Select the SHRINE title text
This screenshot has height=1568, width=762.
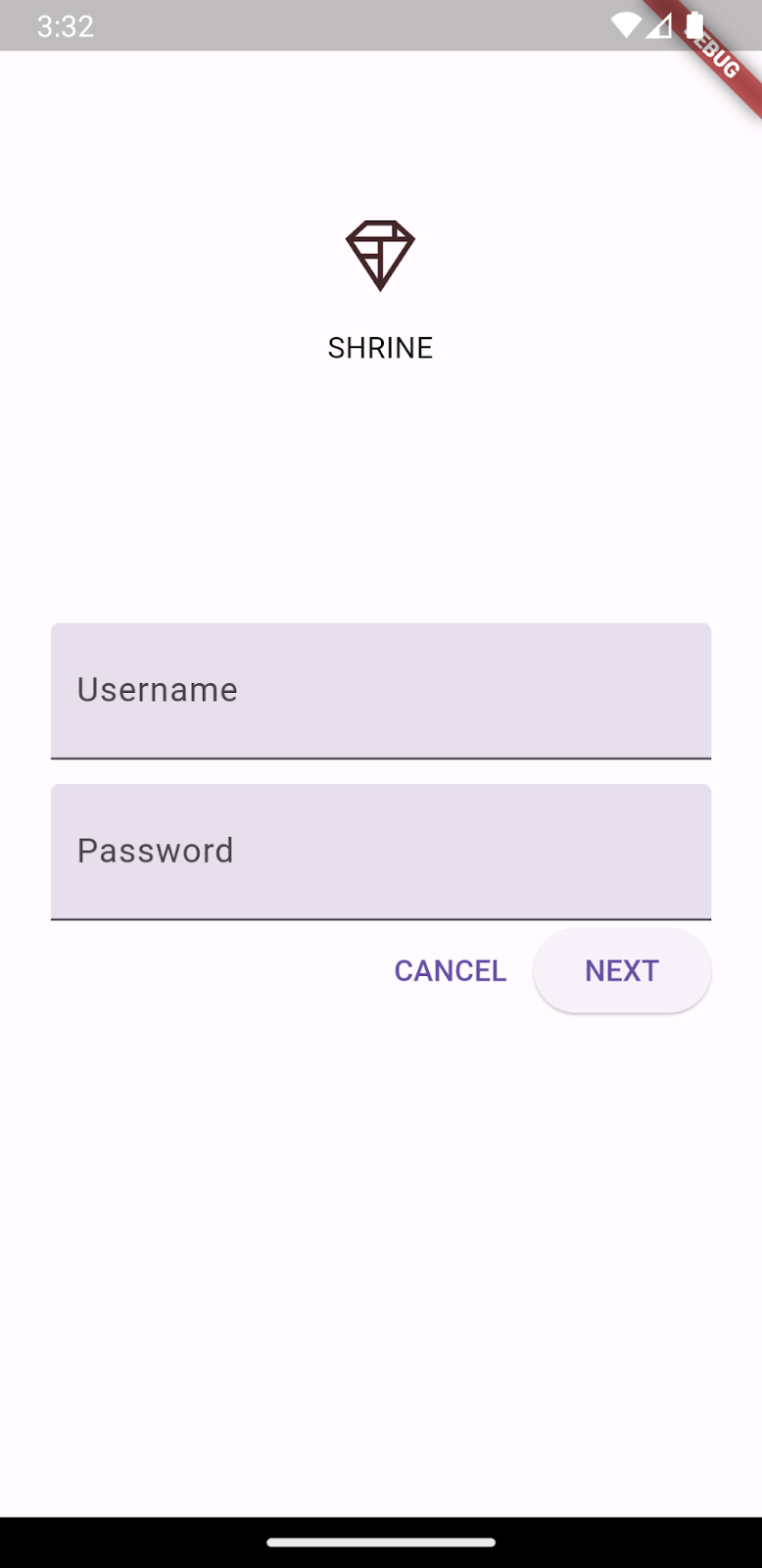381,347
